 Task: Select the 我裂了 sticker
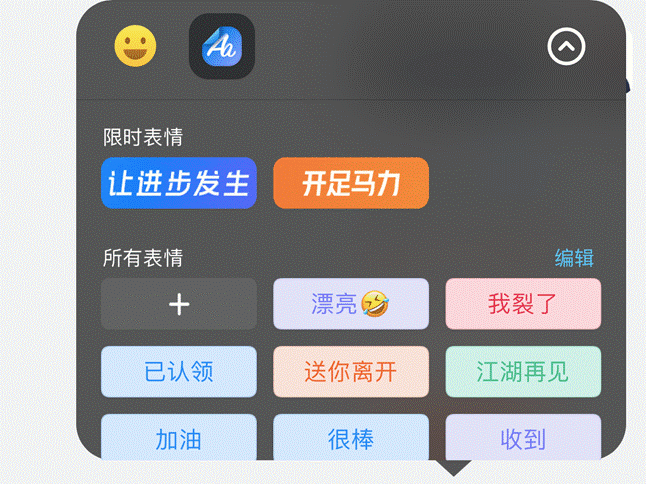tap(523, 304)
